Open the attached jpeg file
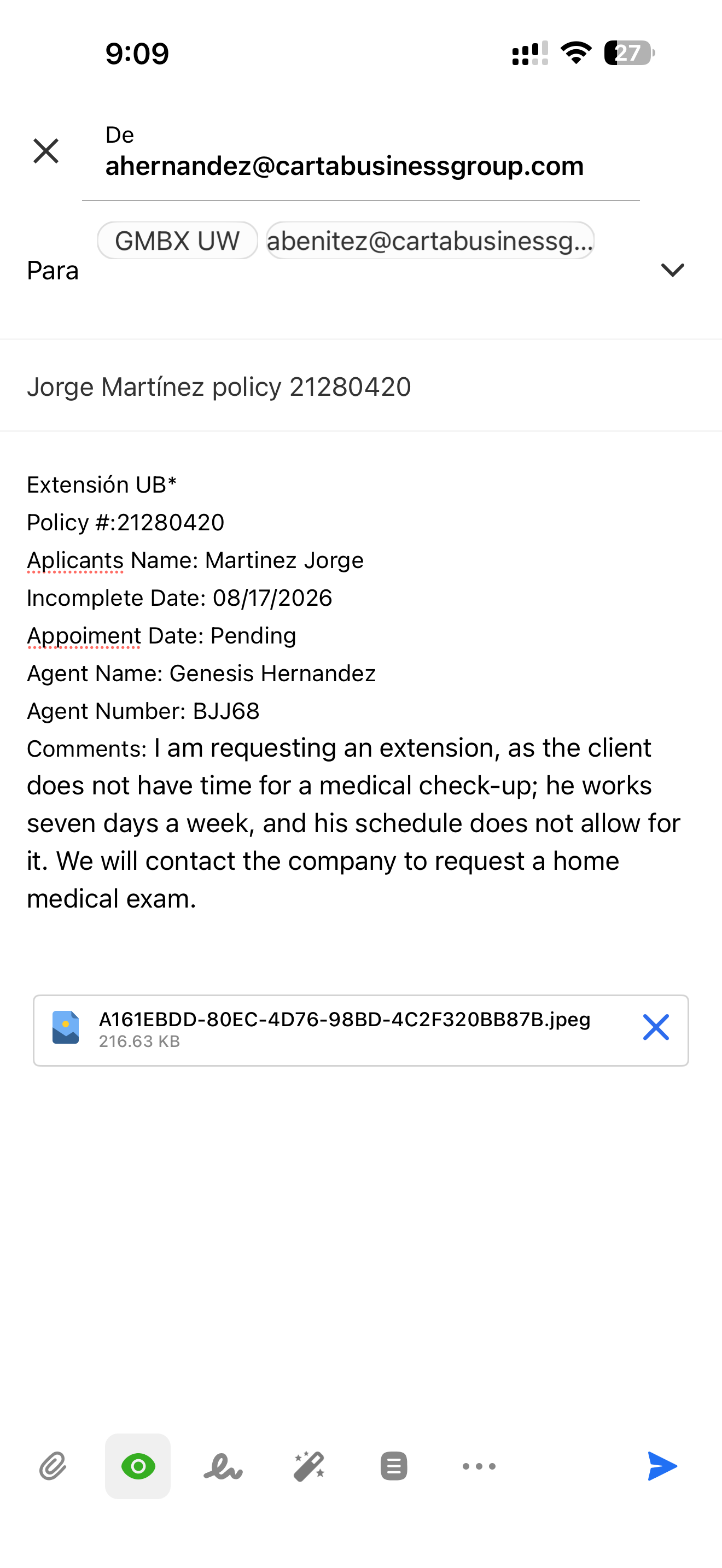The width and height of the screenshot is (722, 1568). (344, 1030)
